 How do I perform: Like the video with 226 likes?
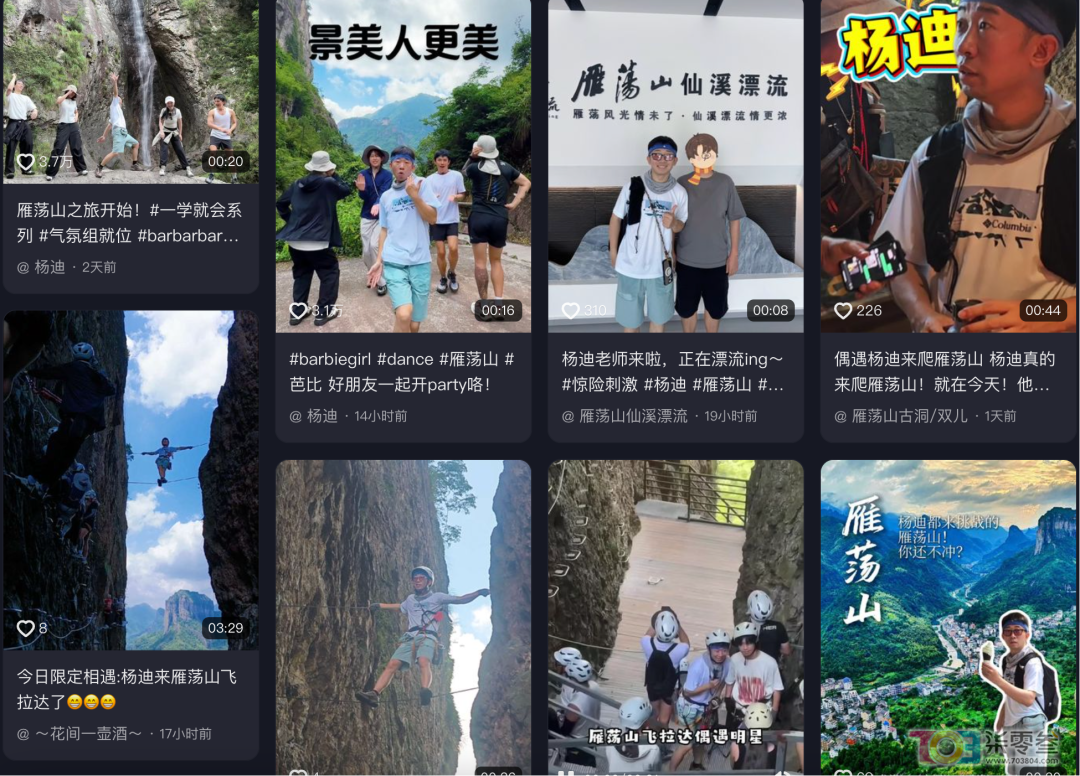tap(843, 311)
